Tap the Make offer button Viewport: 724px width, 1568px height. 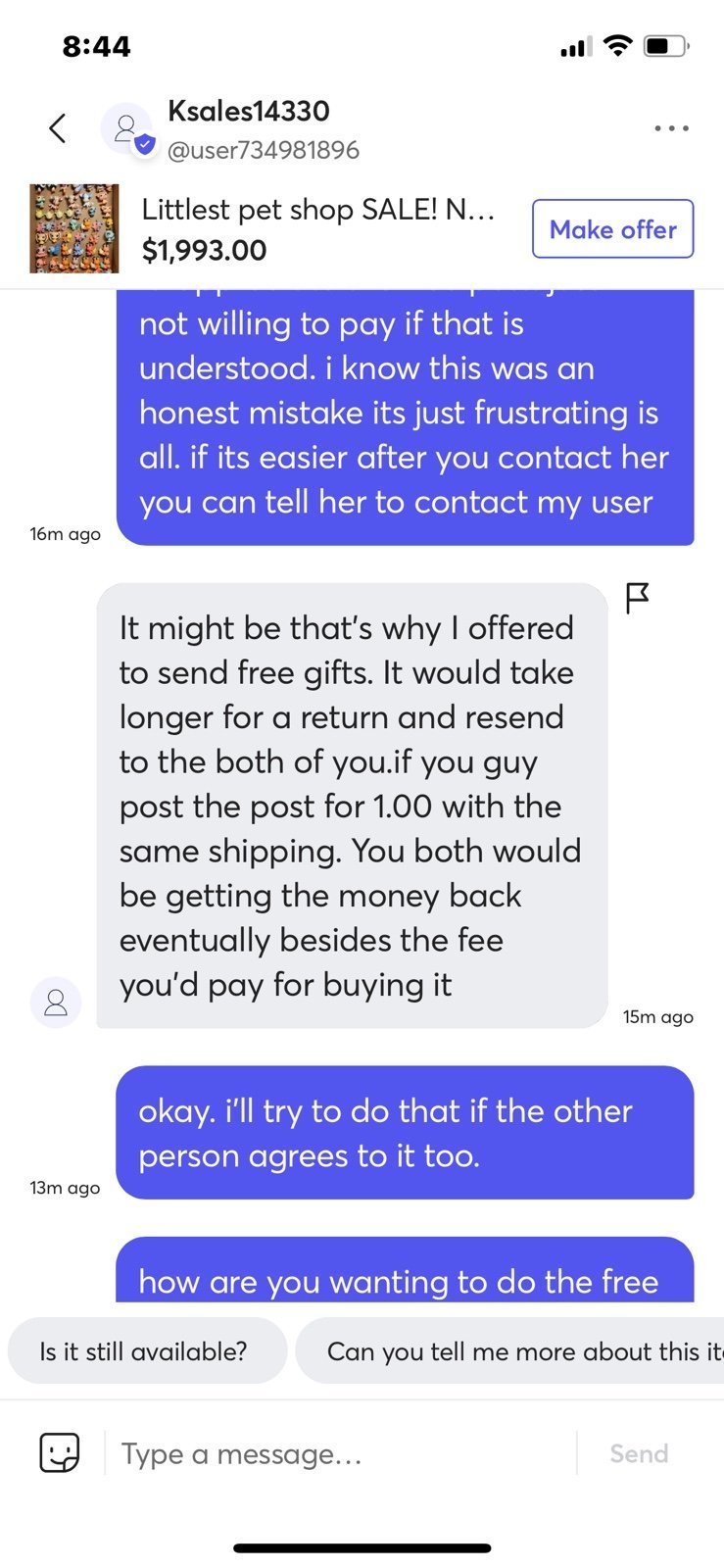click(612, 229)
